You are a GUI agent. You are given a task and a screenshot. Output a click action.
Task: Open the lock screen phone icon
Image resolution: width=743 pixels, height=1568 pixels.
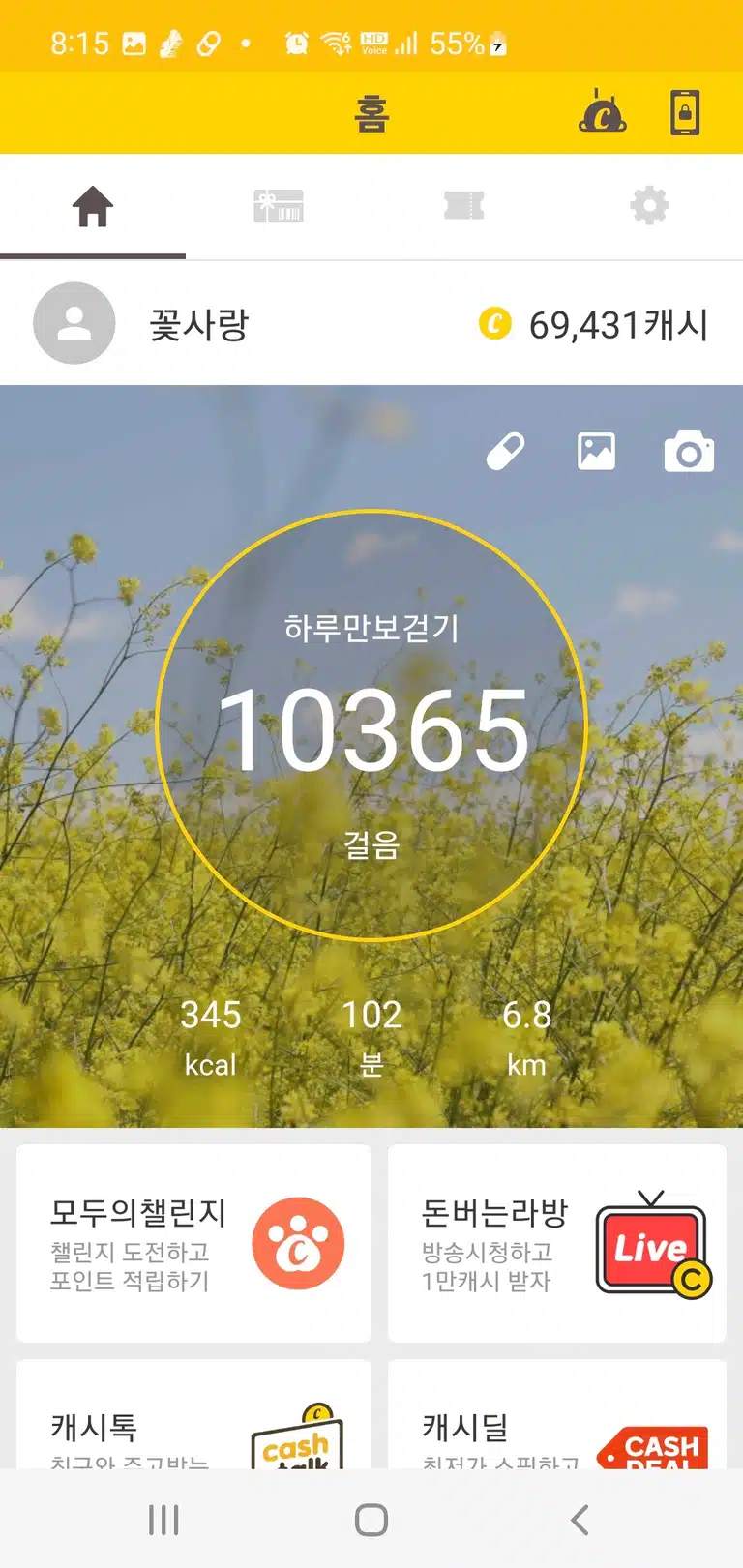(685, 112)
